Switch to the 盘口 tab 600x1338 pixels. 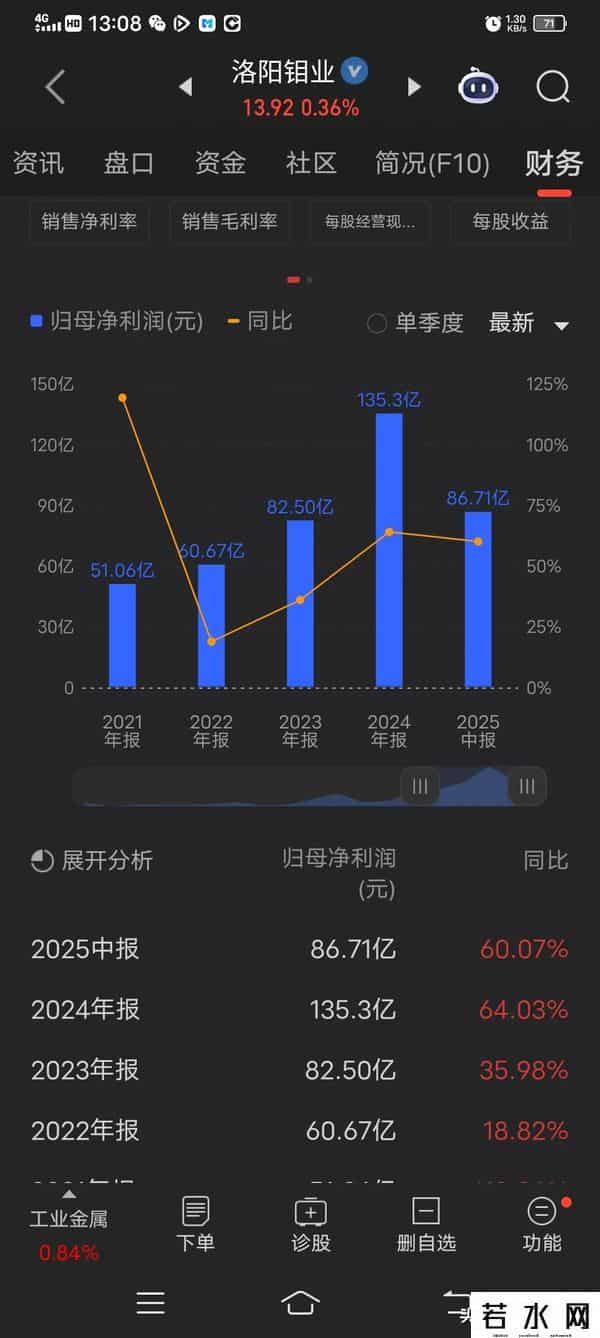click(x=129, y=163)
